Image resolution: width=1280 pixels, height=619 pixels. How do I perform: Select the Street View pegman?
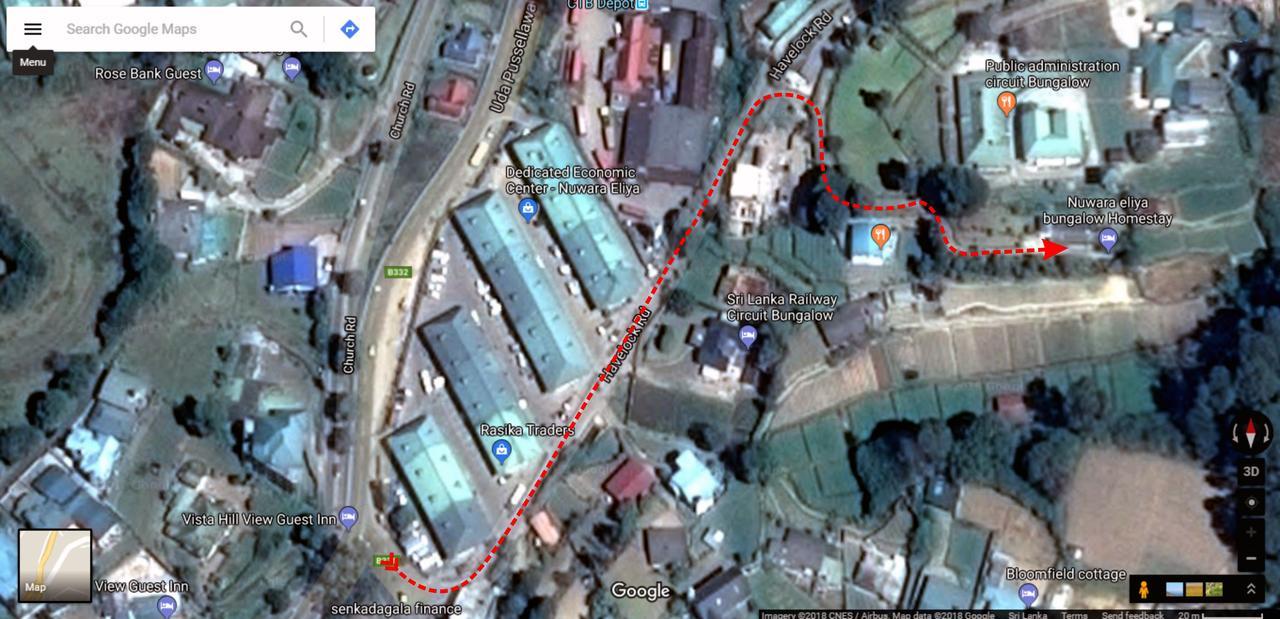tap(1144, 588)
